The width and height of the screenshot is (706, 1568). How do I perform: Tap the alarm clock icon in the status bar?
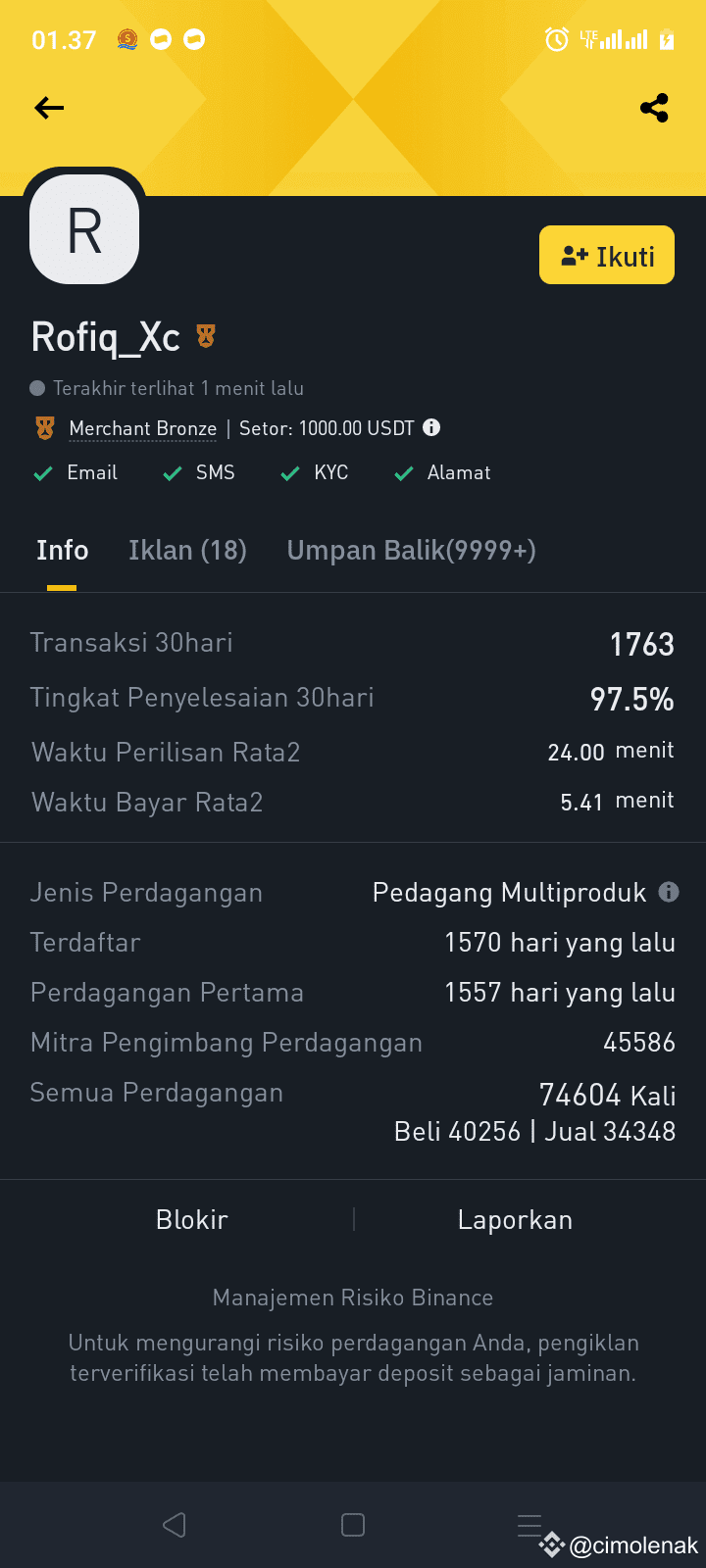coord(556,39)
